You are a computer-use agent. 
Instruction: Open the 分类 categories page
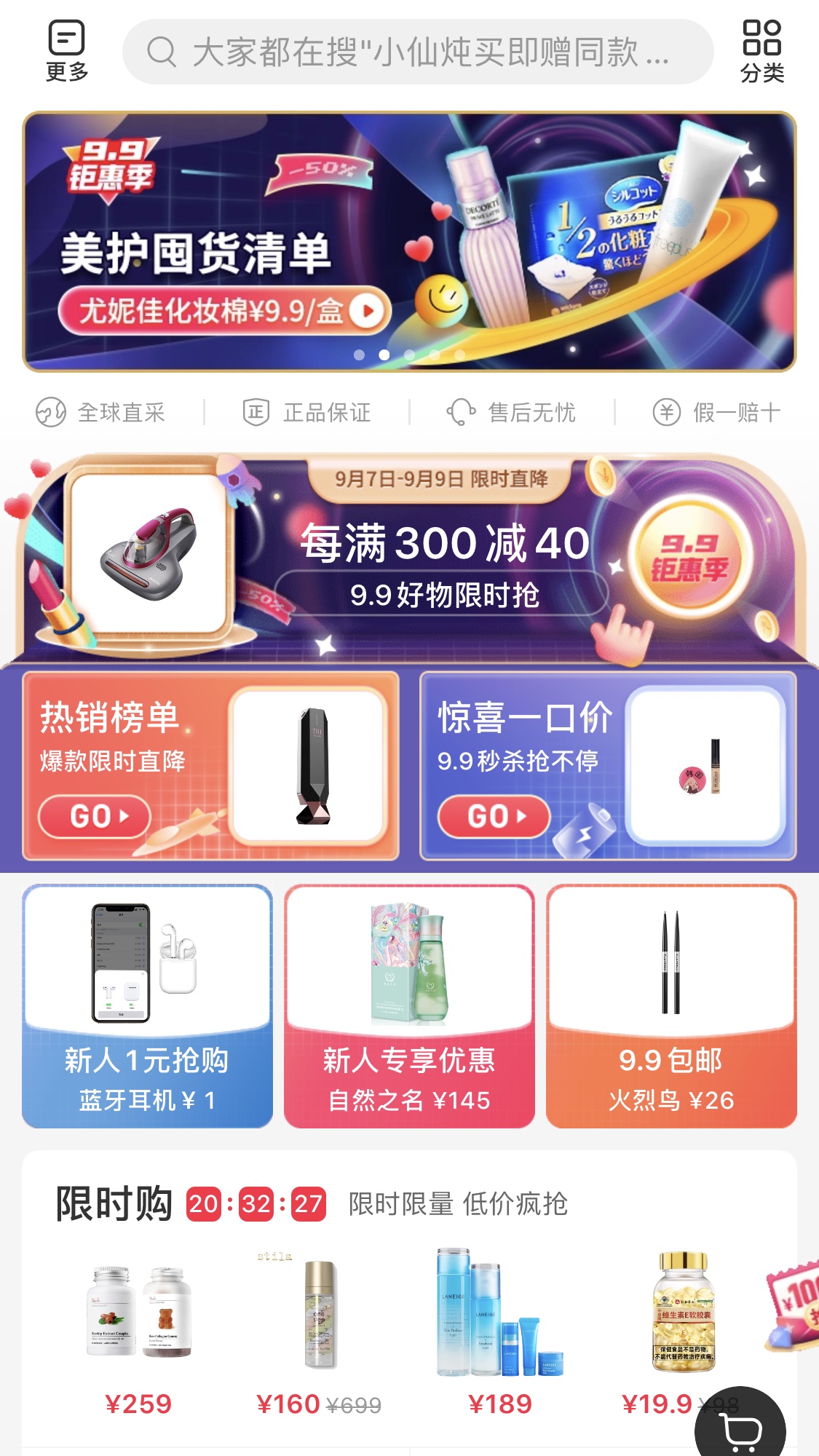761,51
